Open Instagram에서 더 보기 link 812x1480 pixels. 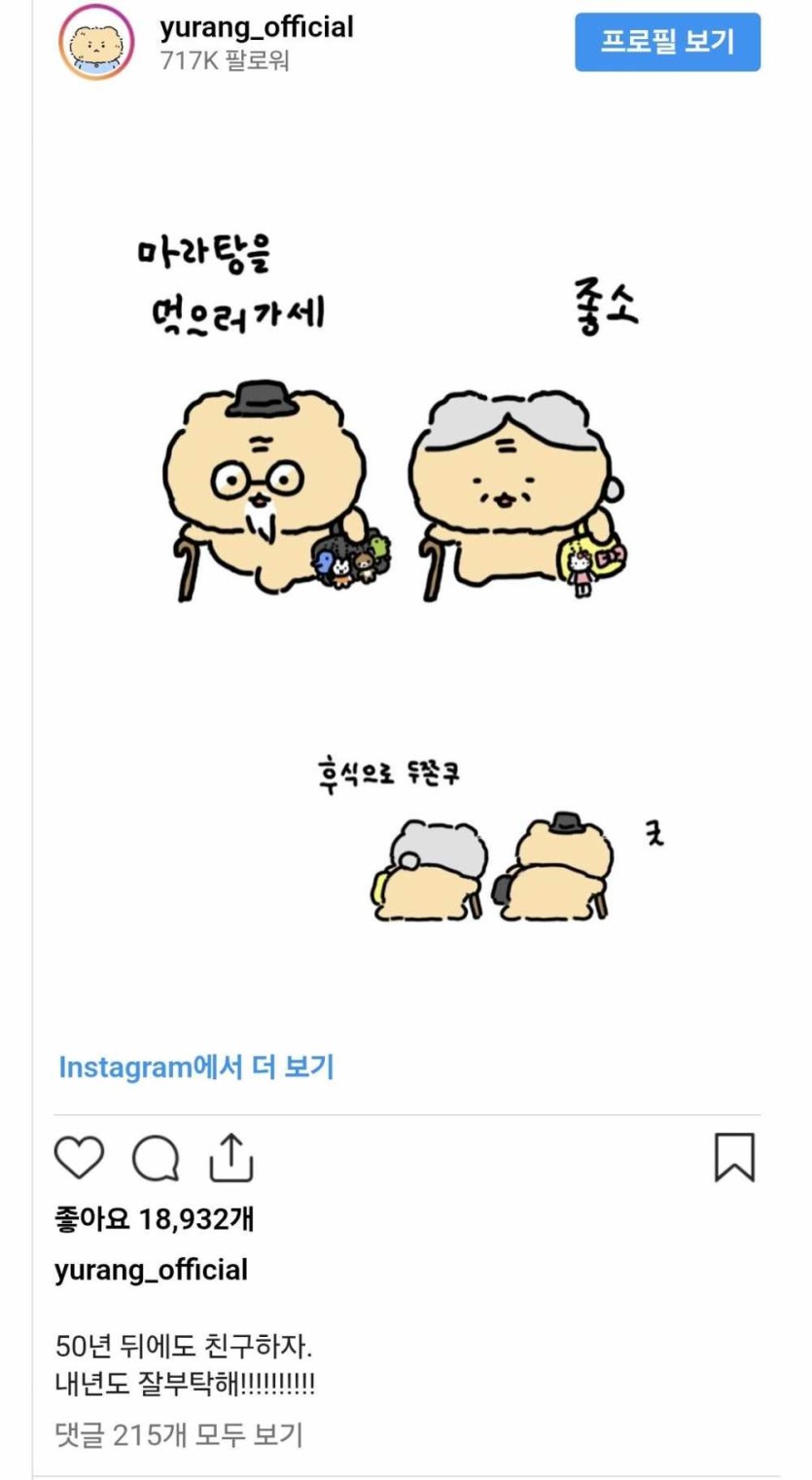coord(196,1066)
